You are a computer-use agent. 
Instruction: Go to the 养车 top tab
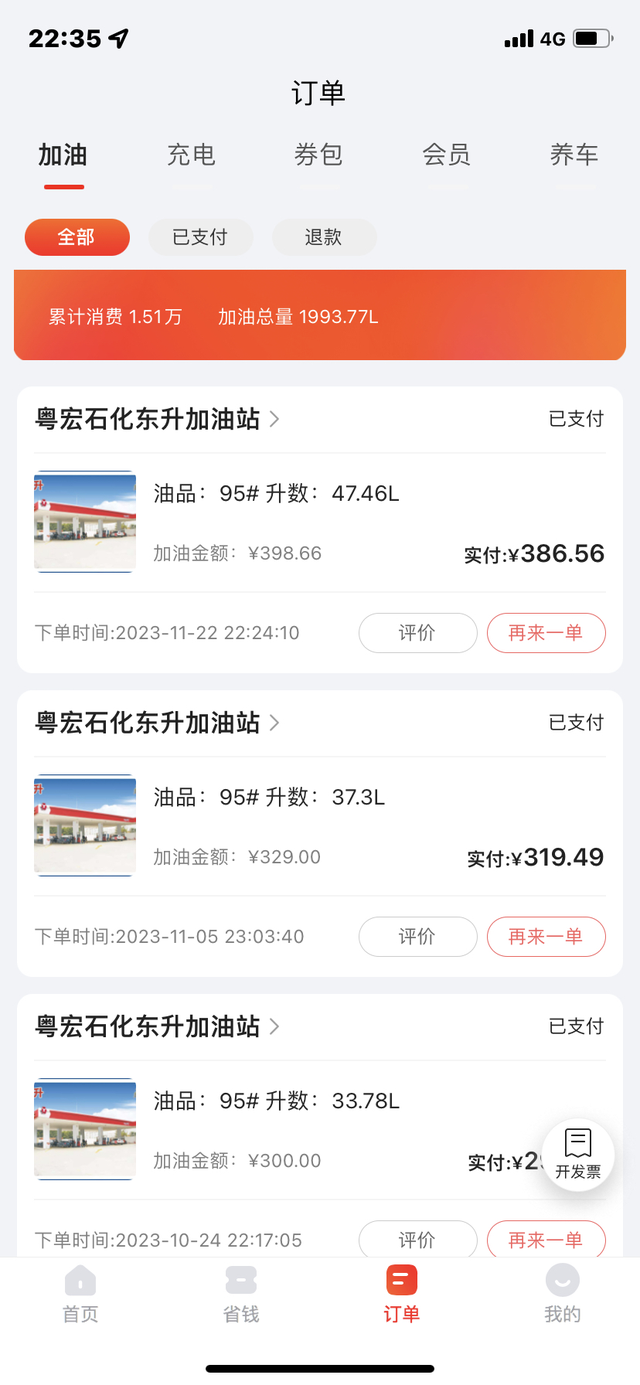(574, 156)
